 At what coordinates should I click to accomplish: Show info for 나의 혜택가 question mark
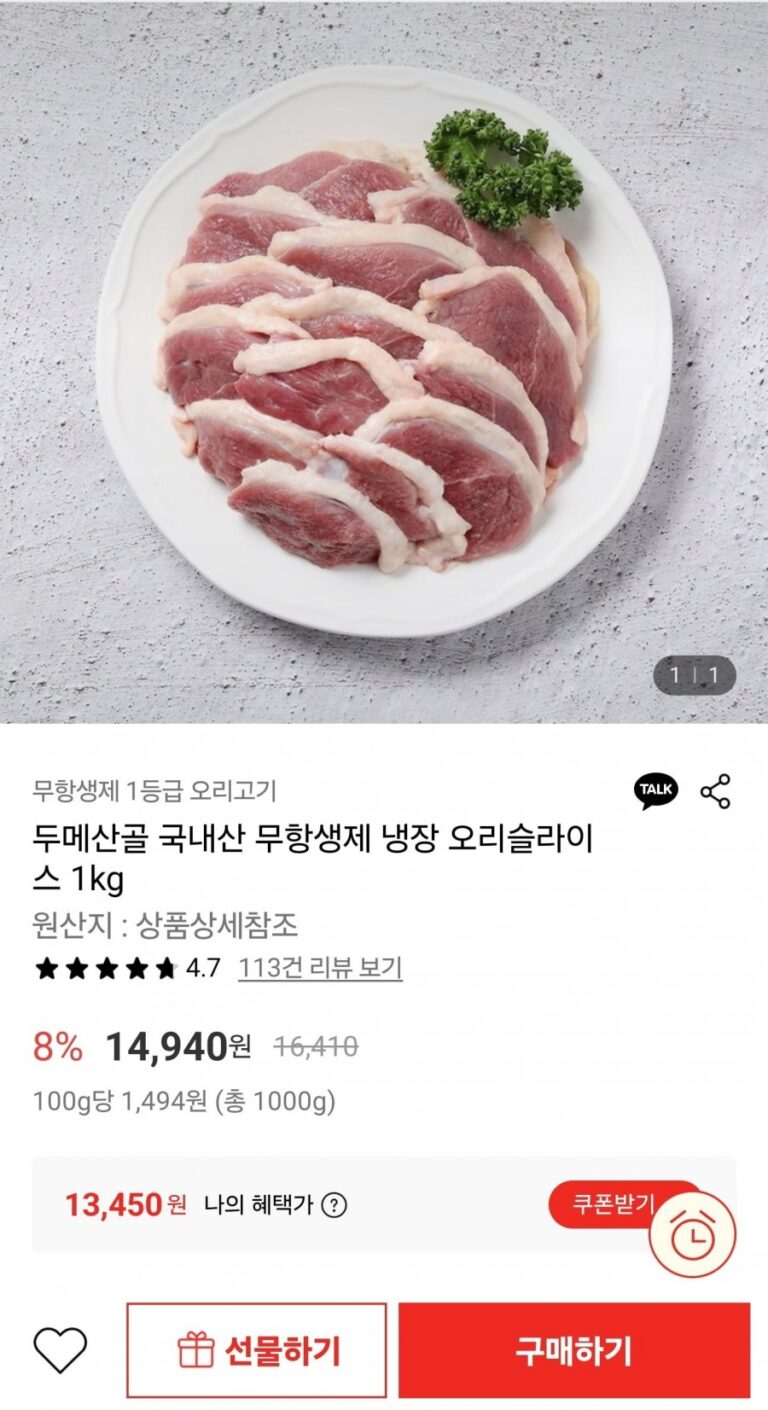334,1205
